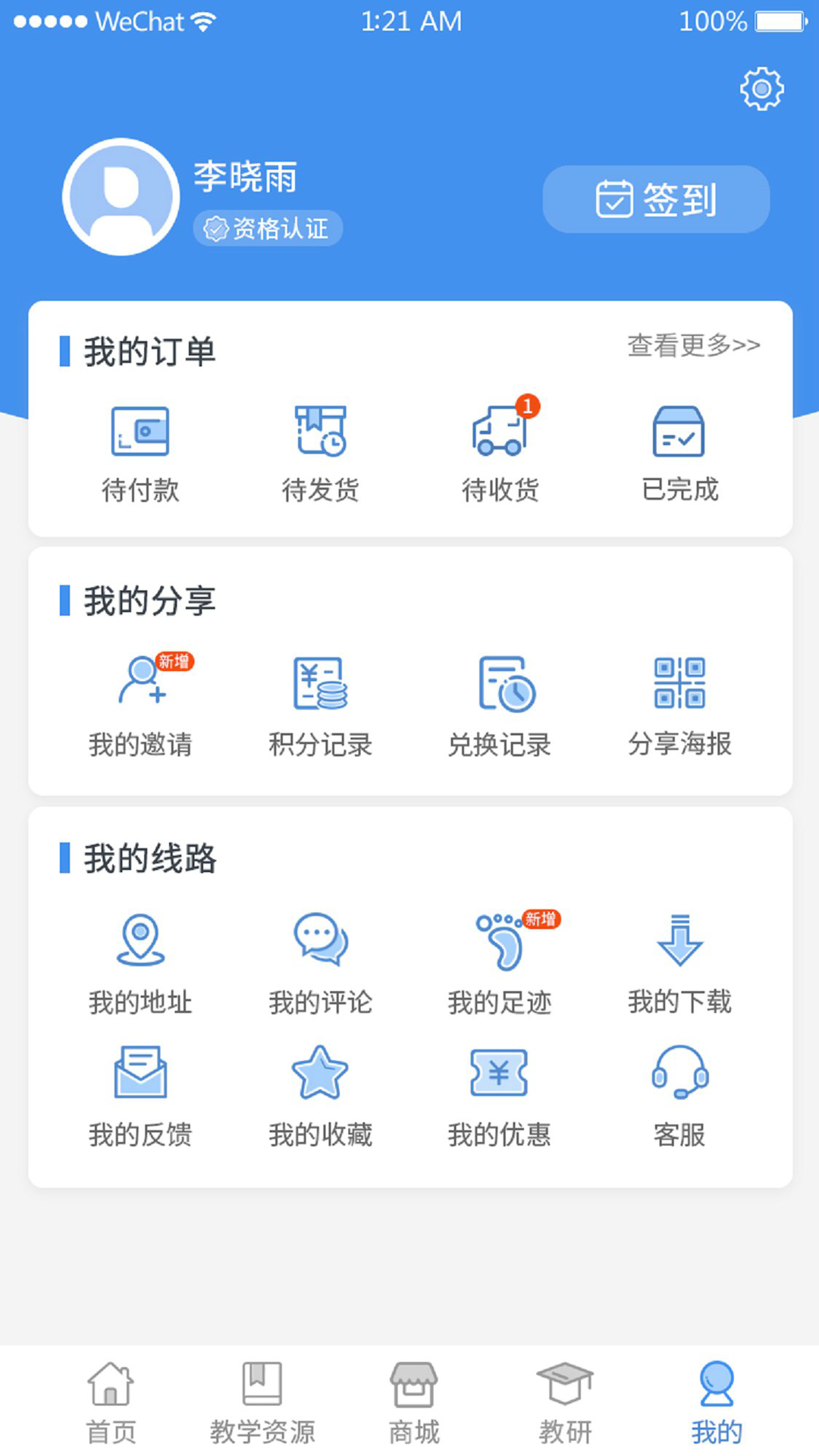Image resolution: width=819 pixels, height=1456 pixels.
Task: Open 资格认证 qualification badge
Action: 268,228
